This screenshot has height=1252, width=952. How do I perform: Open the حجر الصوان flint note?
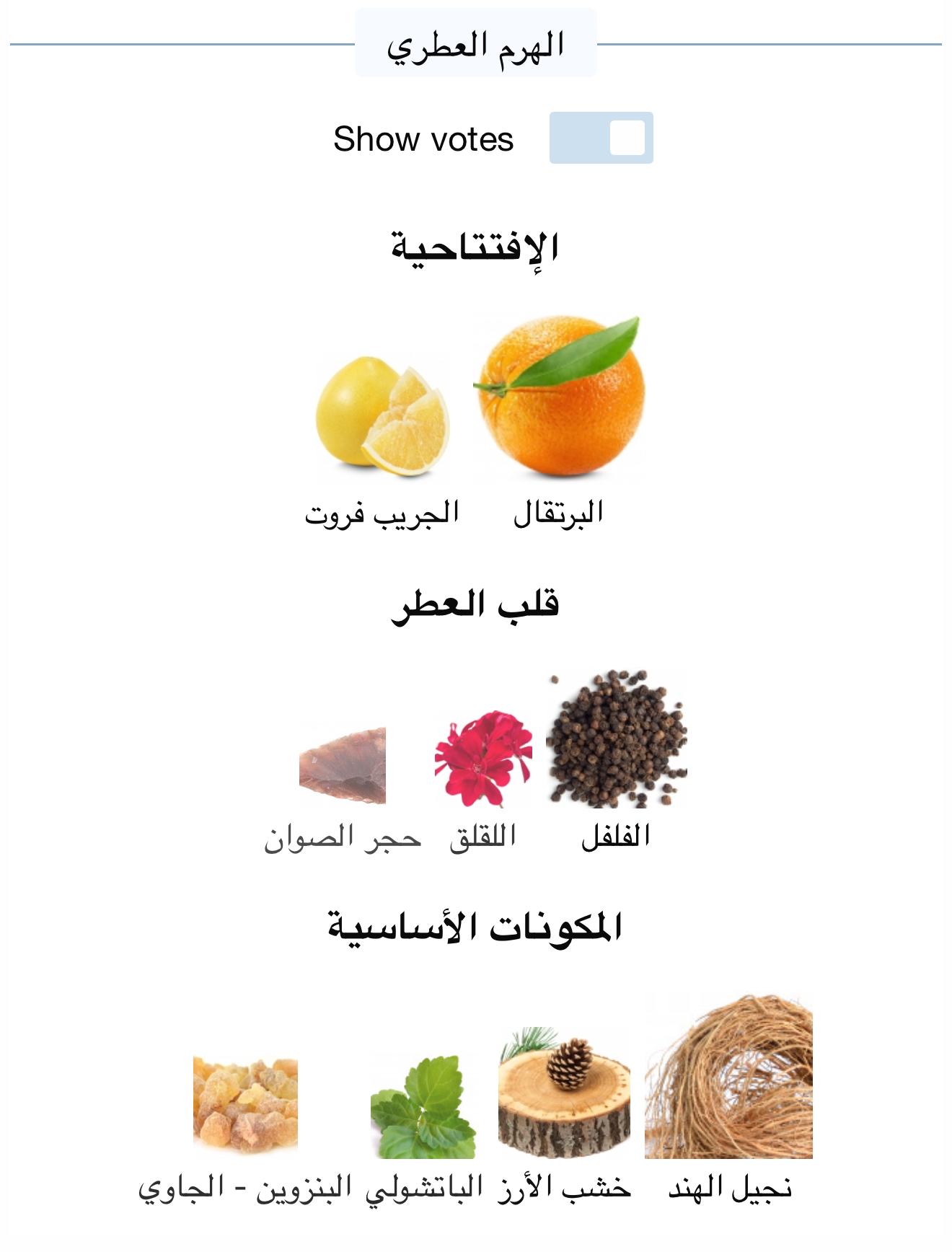pyautogui.click(x=343, y=766)
